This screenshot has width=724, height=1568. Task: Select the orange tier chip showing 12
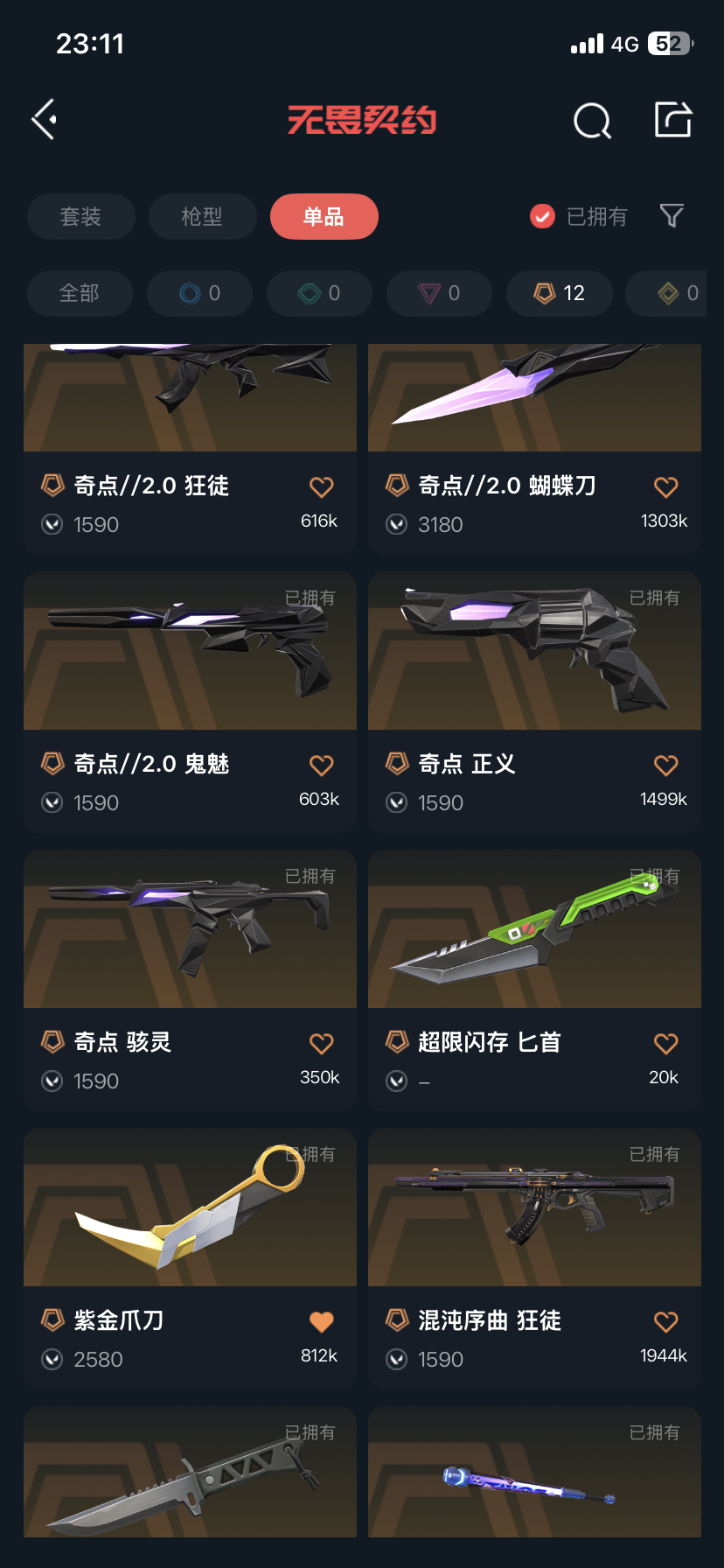(x=559, y=293)
